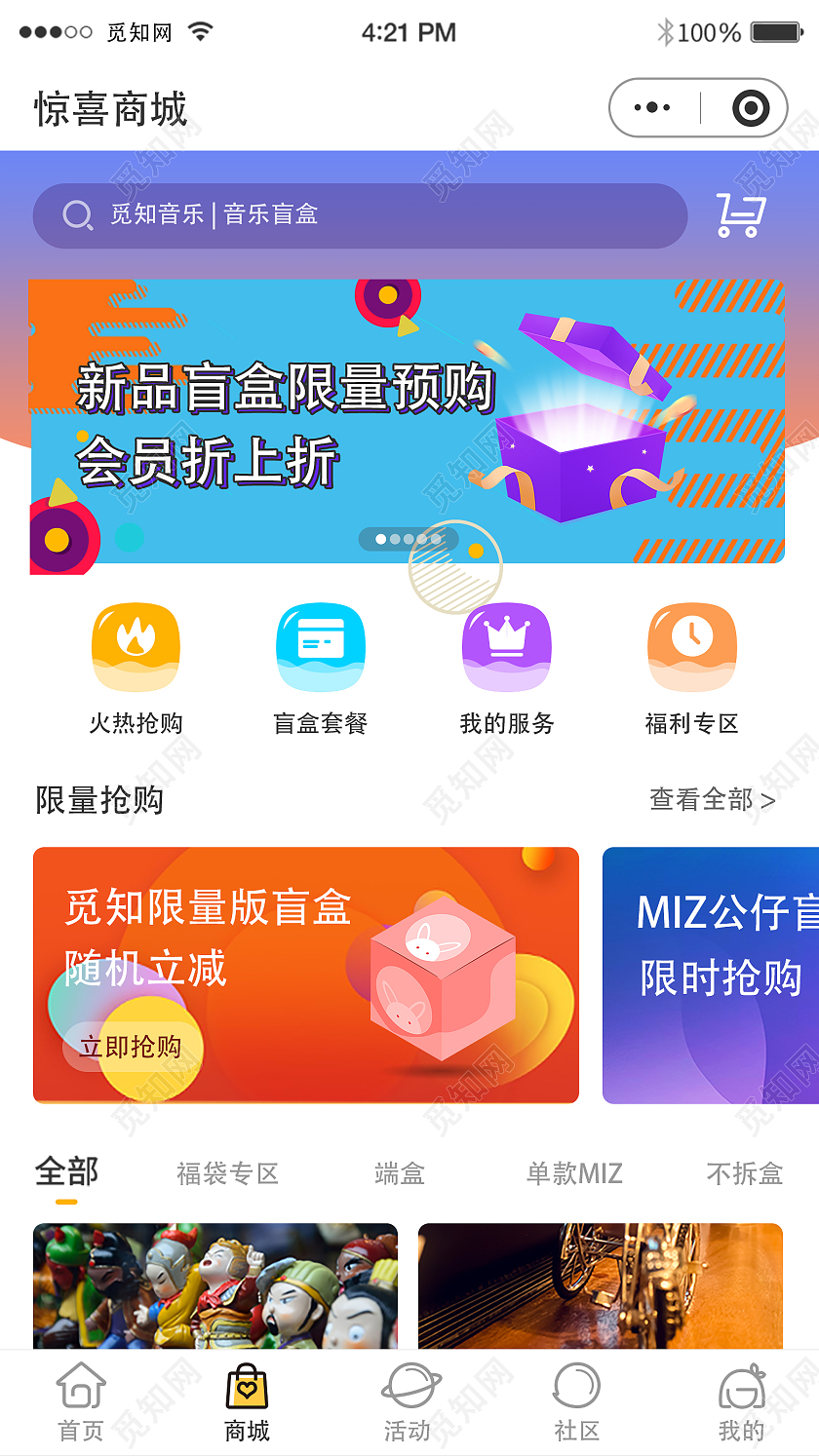The height and width of the screenshot is (1456, 819).
Task: Select the second carousel indicator dot
Action: point(395,539)
